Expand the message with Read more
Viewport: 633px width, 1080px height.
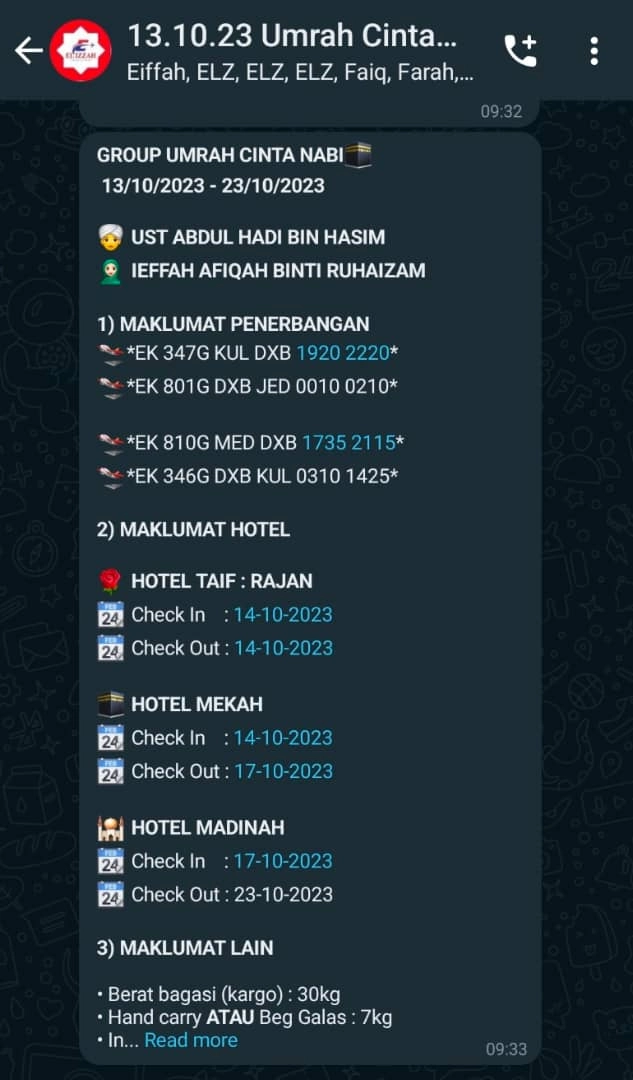click(191, 1040)
